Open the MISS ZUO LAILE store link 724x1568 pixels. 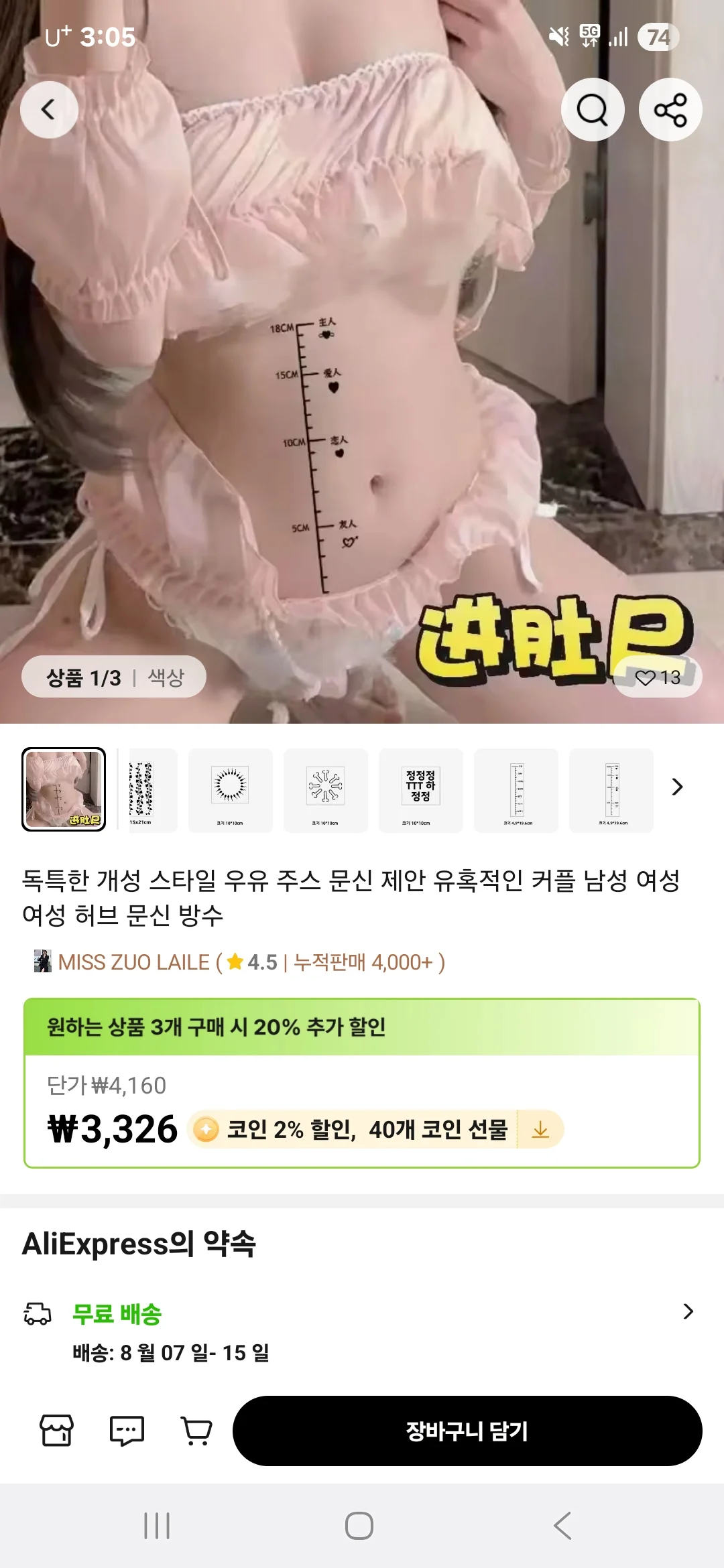click(134, 962)
